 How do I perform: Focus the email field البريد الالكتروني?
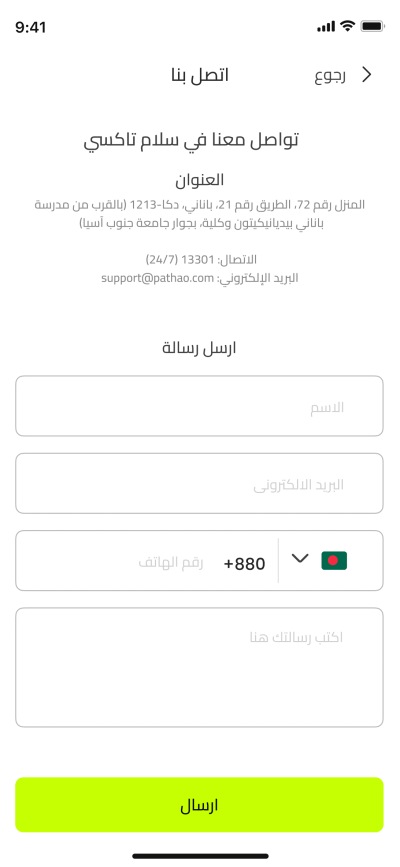(x=199, y=484)
